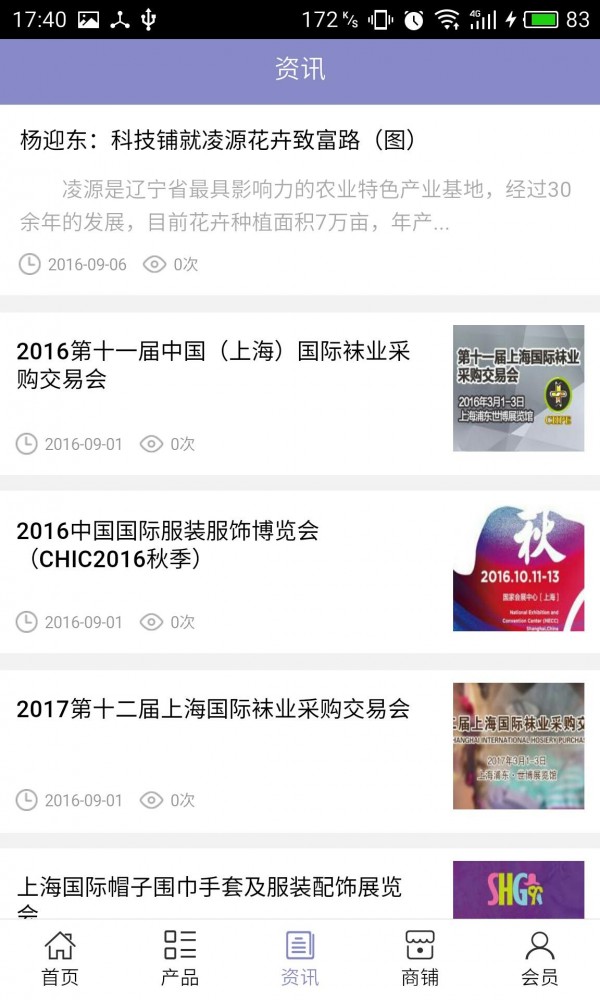Open 2016第十一届中国（上海）国际袜业采购交易会 article

point(213,365)
